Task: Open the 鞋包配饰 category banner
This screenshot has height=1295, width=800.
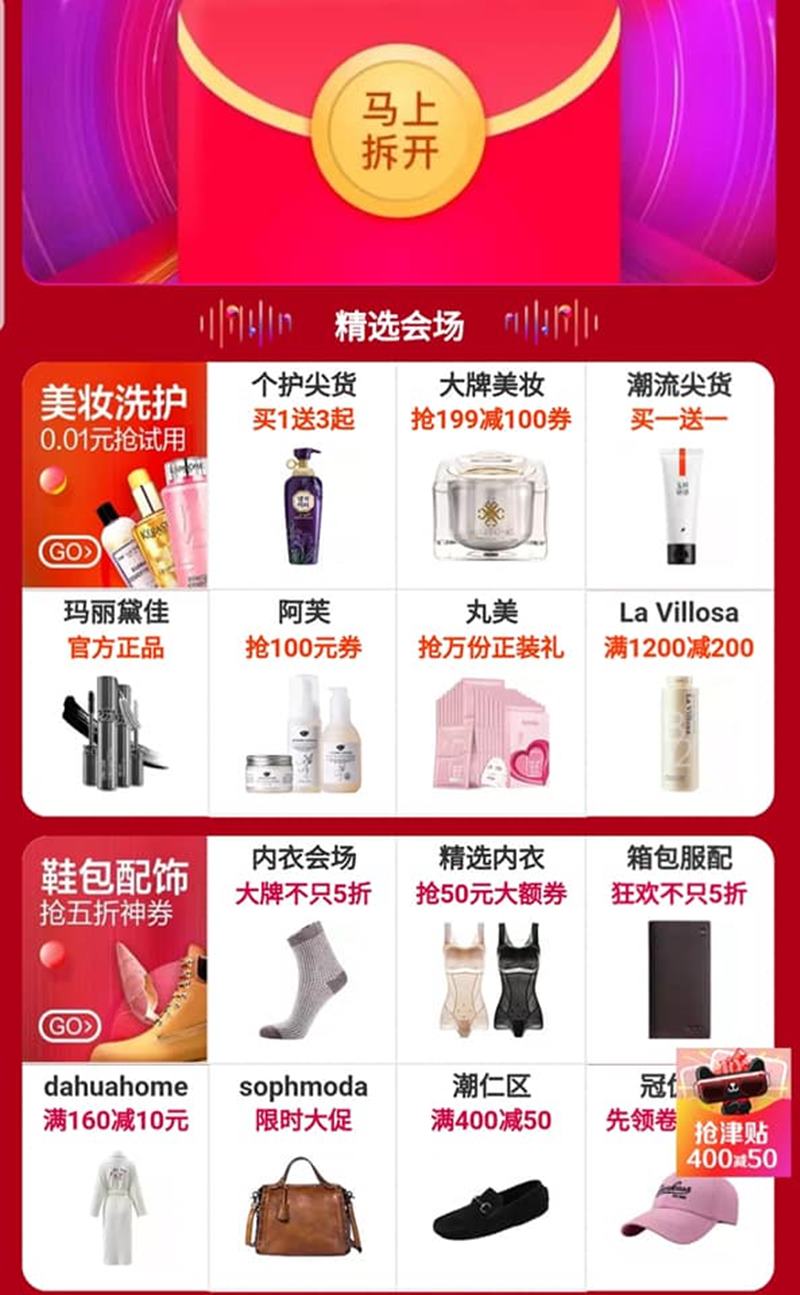Action: click(x=115, y=950)
